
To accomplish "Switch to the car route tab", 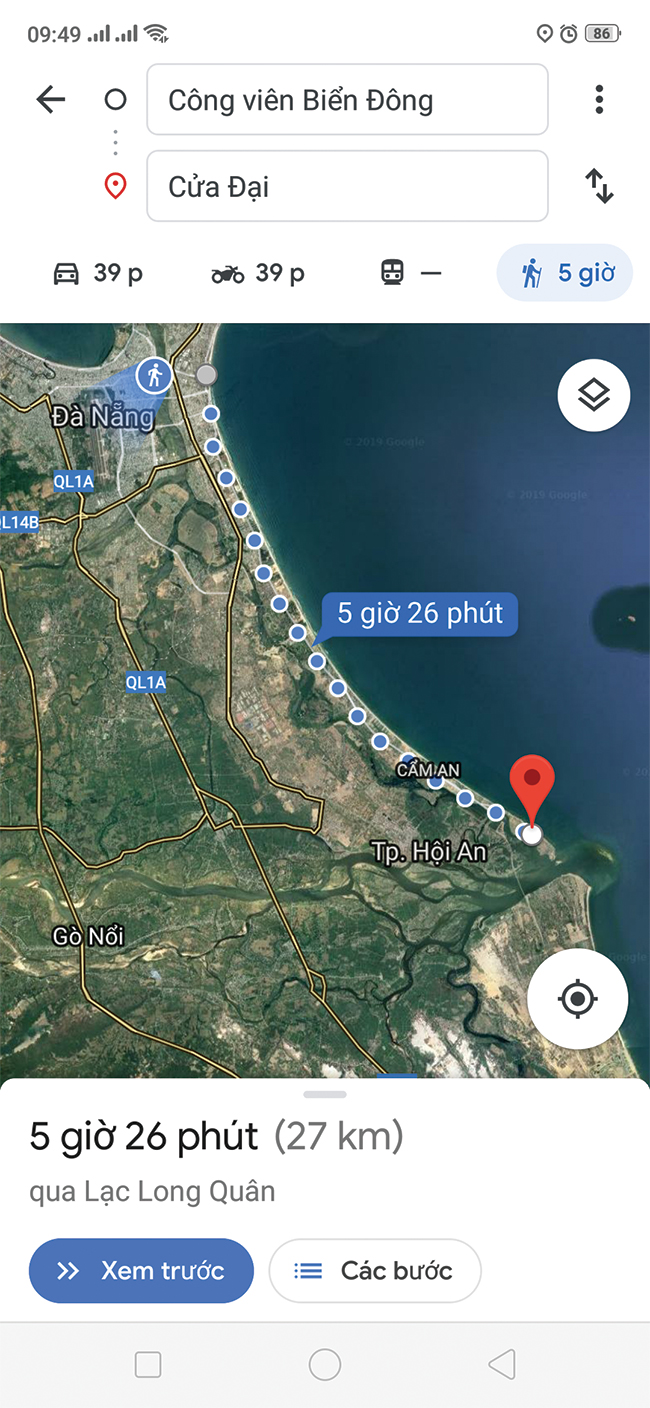I will tap(97, 272).
